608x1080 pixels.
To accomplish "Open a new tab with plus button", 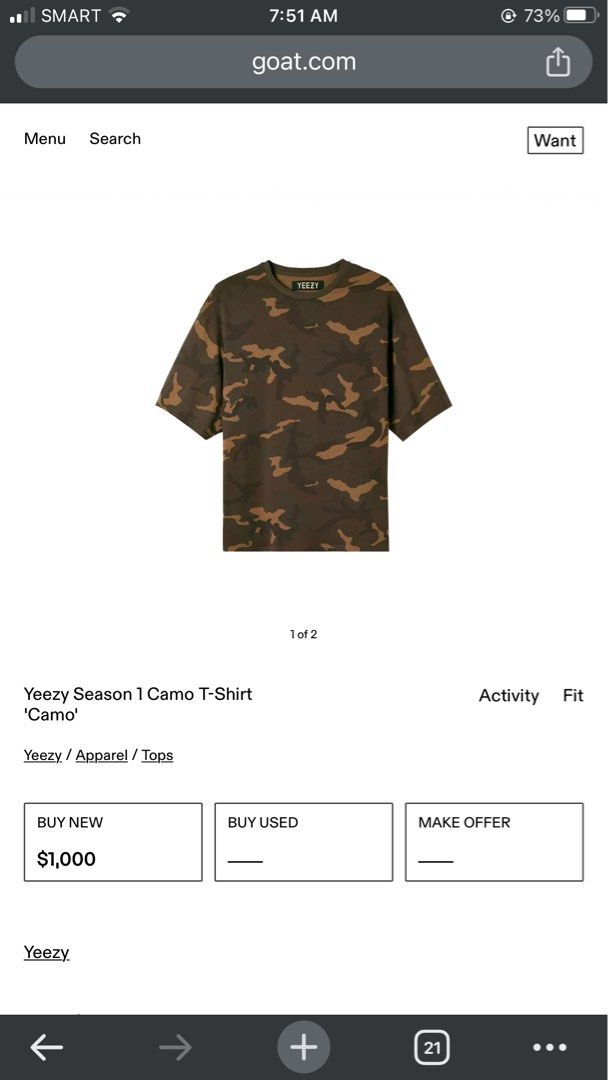I will coord(304,1048).
